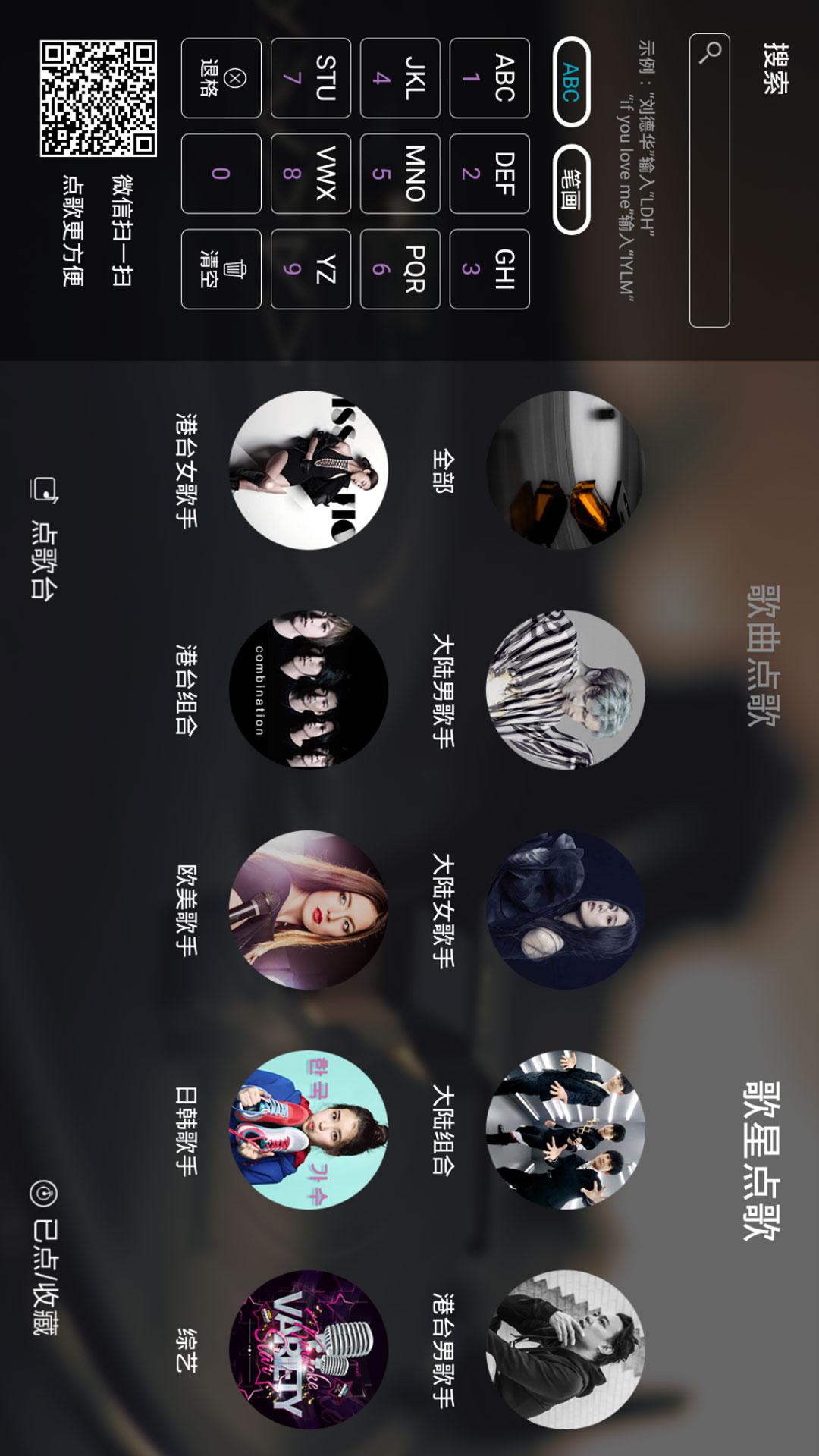
Task: Tap the MNO 5 key
Action: tap(400, 174)
